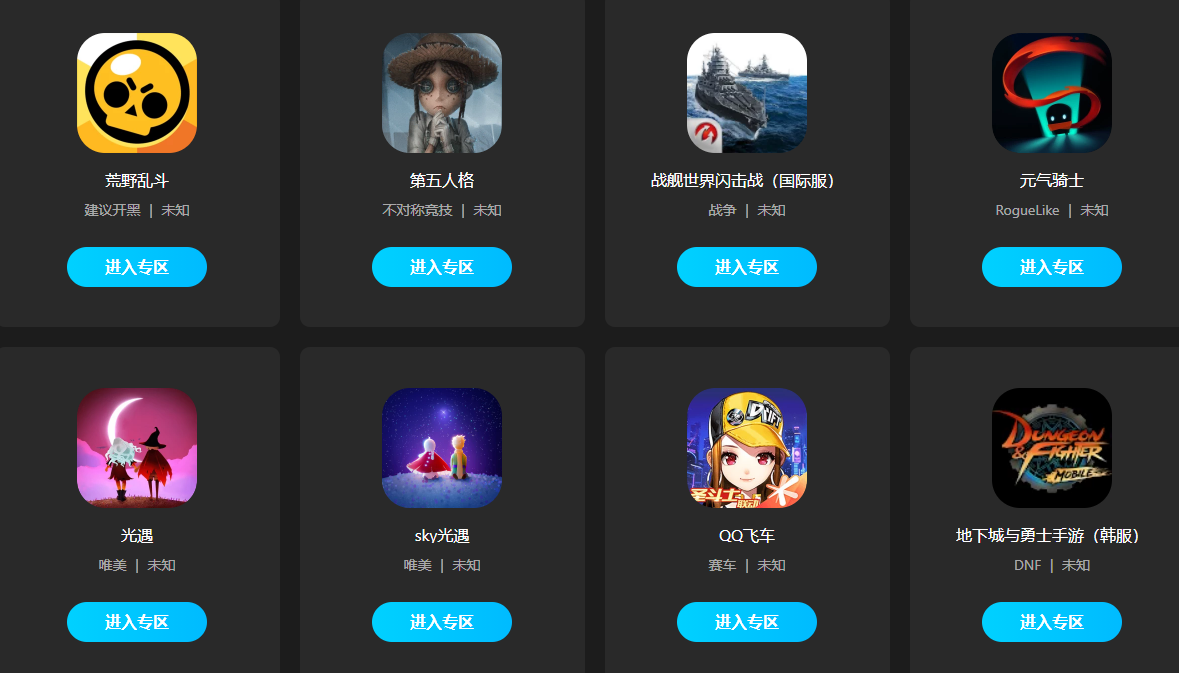Open the QQ飞车 racer girl icon
This screenshot has width=1179, height=673.
[x=747, y=448]
